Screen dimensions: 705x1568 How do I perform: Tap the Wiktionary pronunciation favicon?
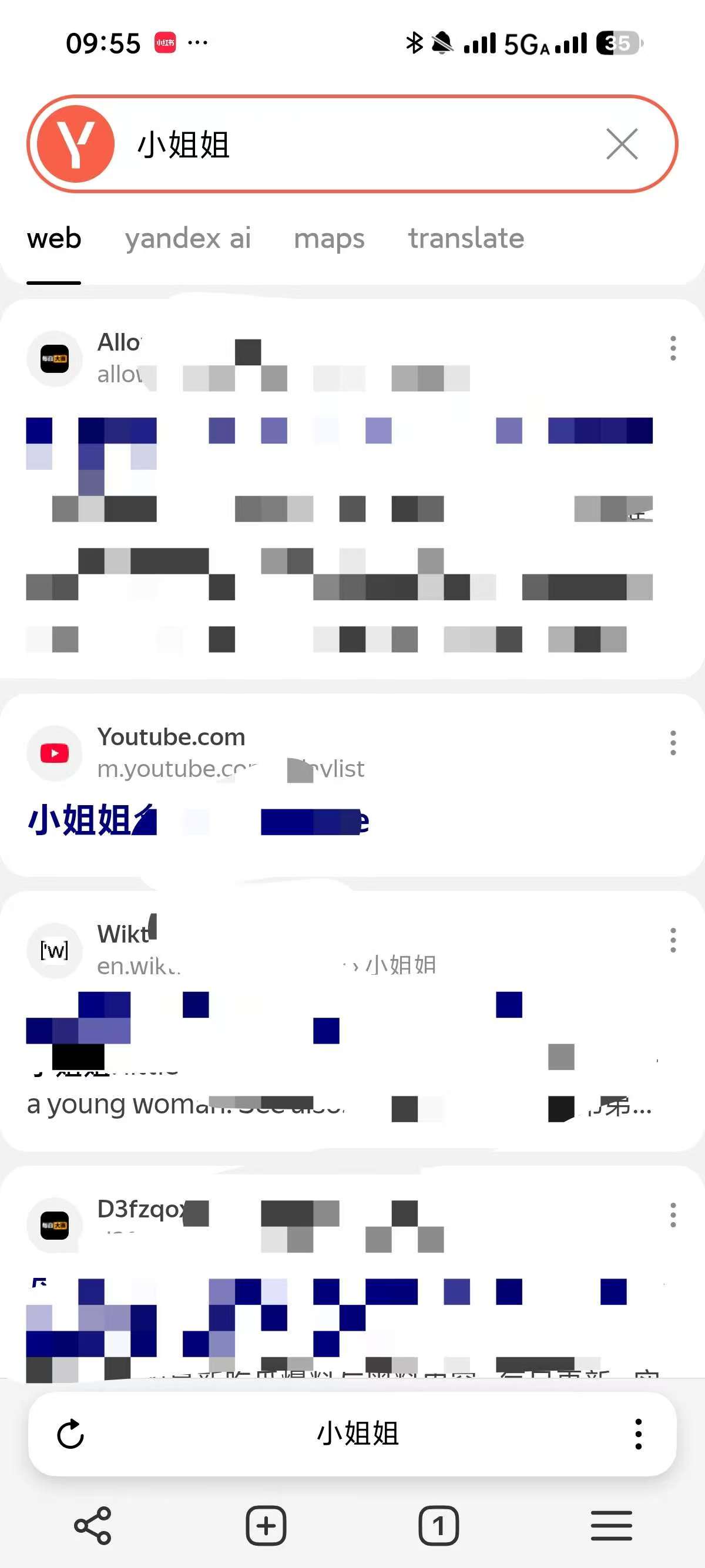coord(54,951)
